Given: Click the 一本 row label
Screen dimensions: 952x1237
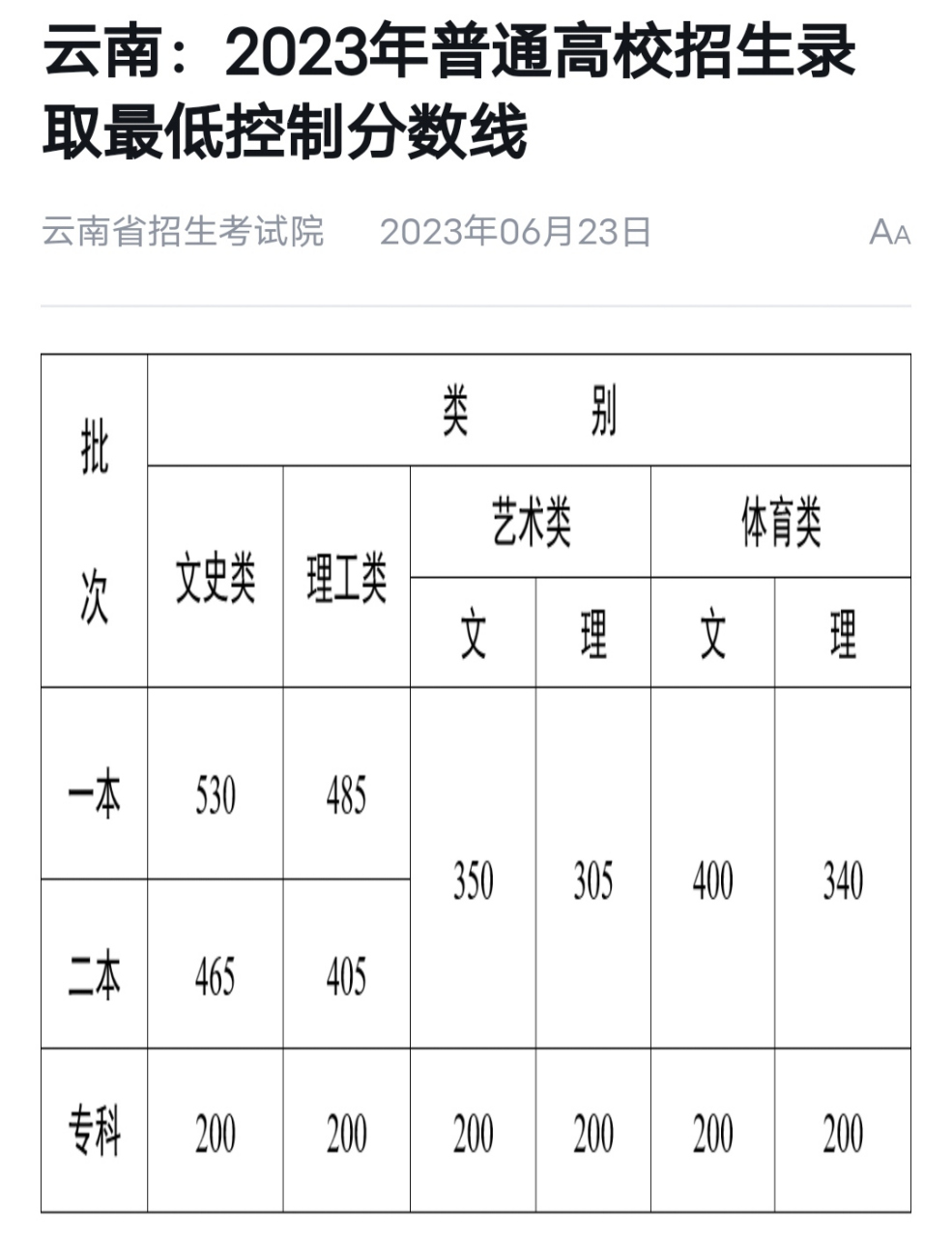Looking at the screenshot, I should tap(94, 794).
